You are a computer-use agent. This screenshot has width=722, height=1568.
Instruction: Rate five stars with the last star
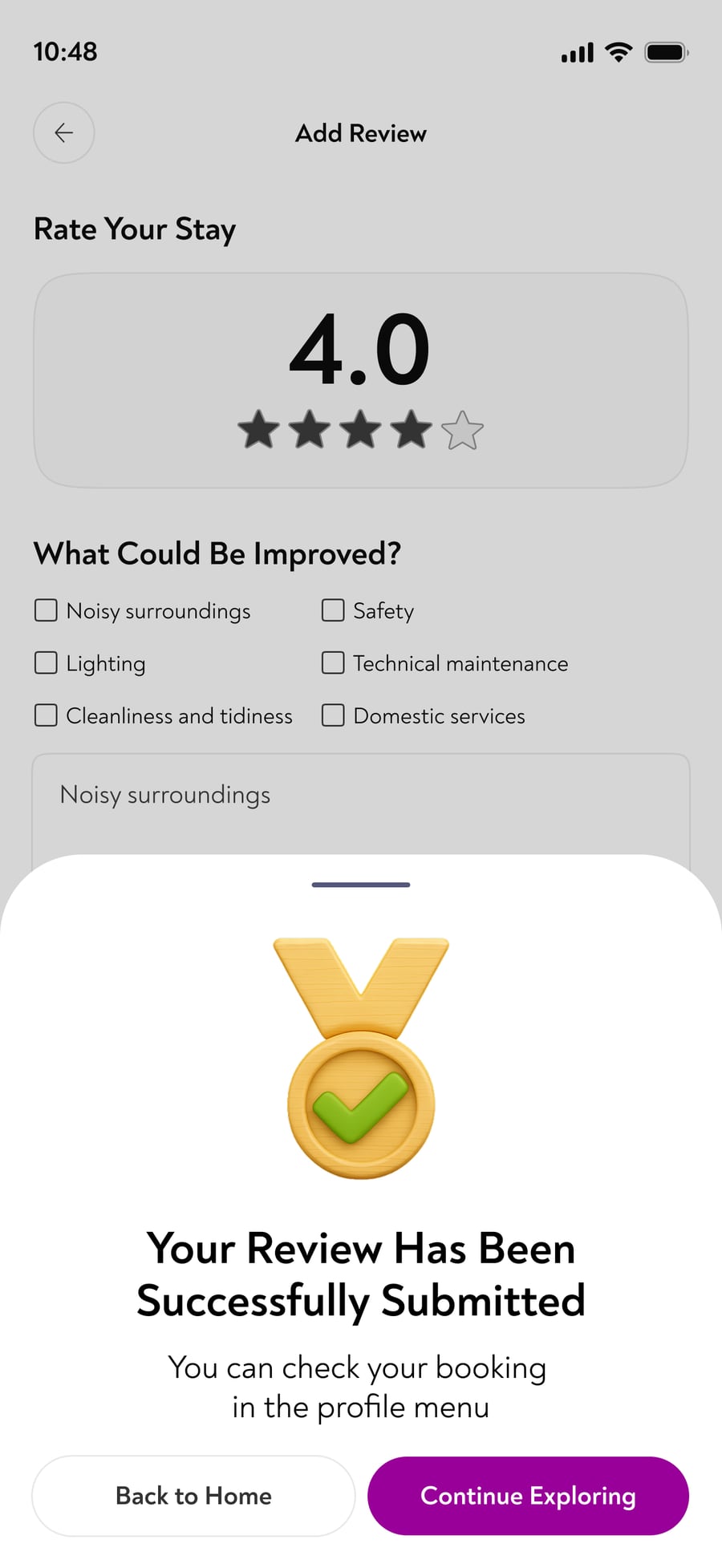coord(463,430)
